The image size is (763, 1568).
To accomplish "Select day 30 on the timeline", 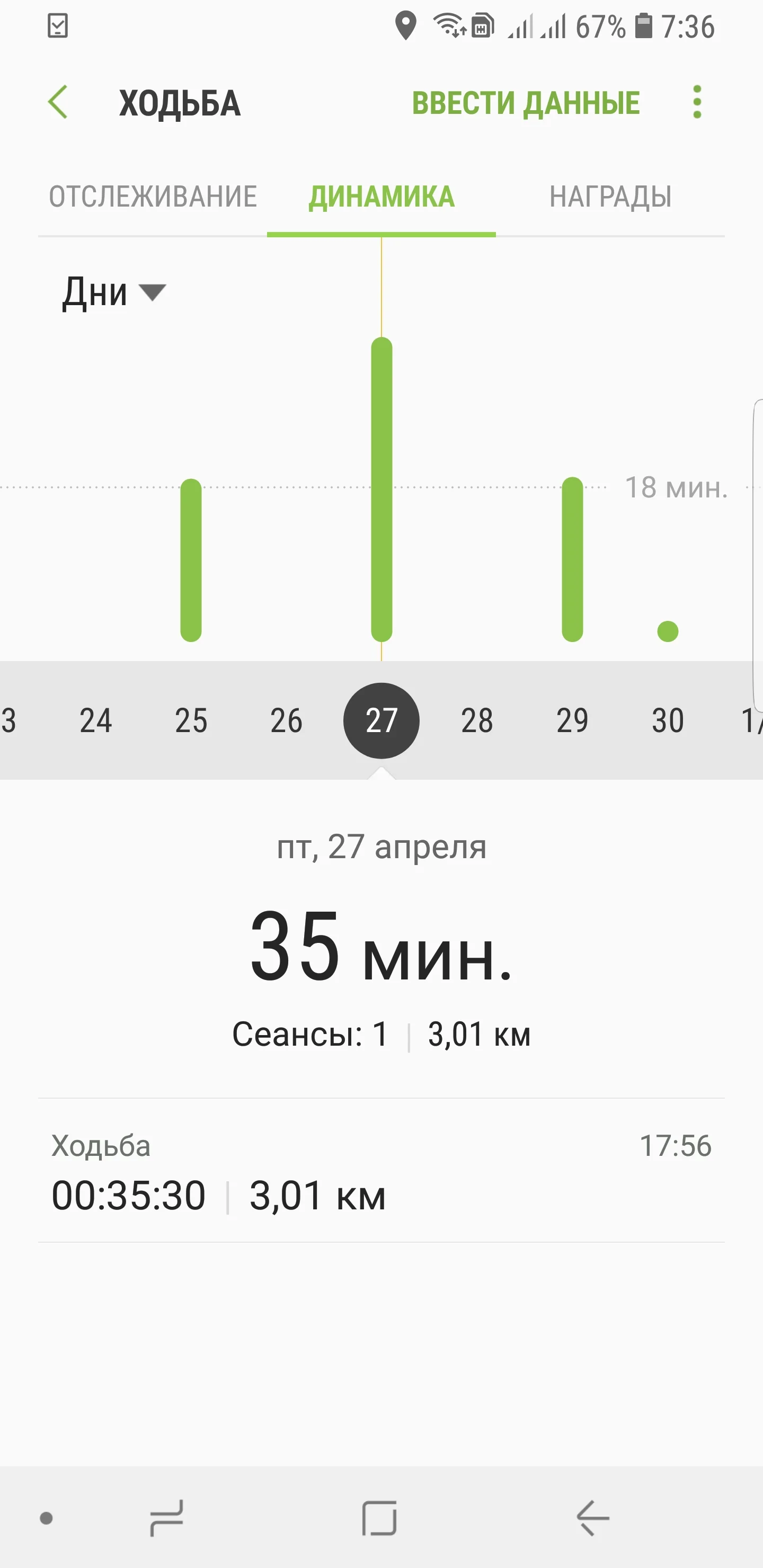I will pos(668,720).
